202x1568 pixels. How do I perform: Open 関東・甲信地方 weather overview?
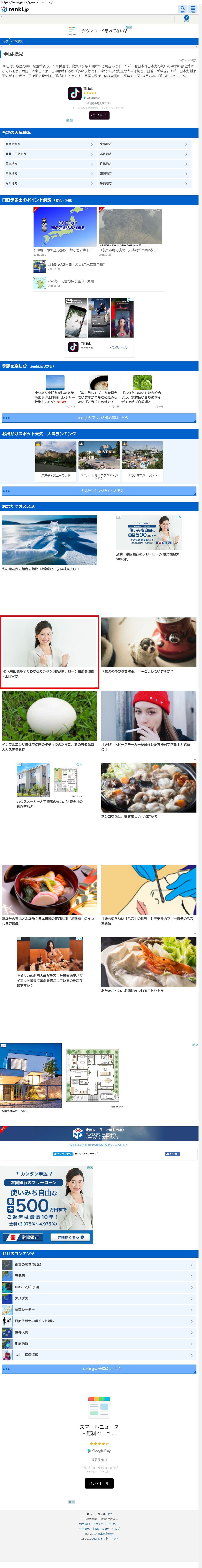point(49,154)
